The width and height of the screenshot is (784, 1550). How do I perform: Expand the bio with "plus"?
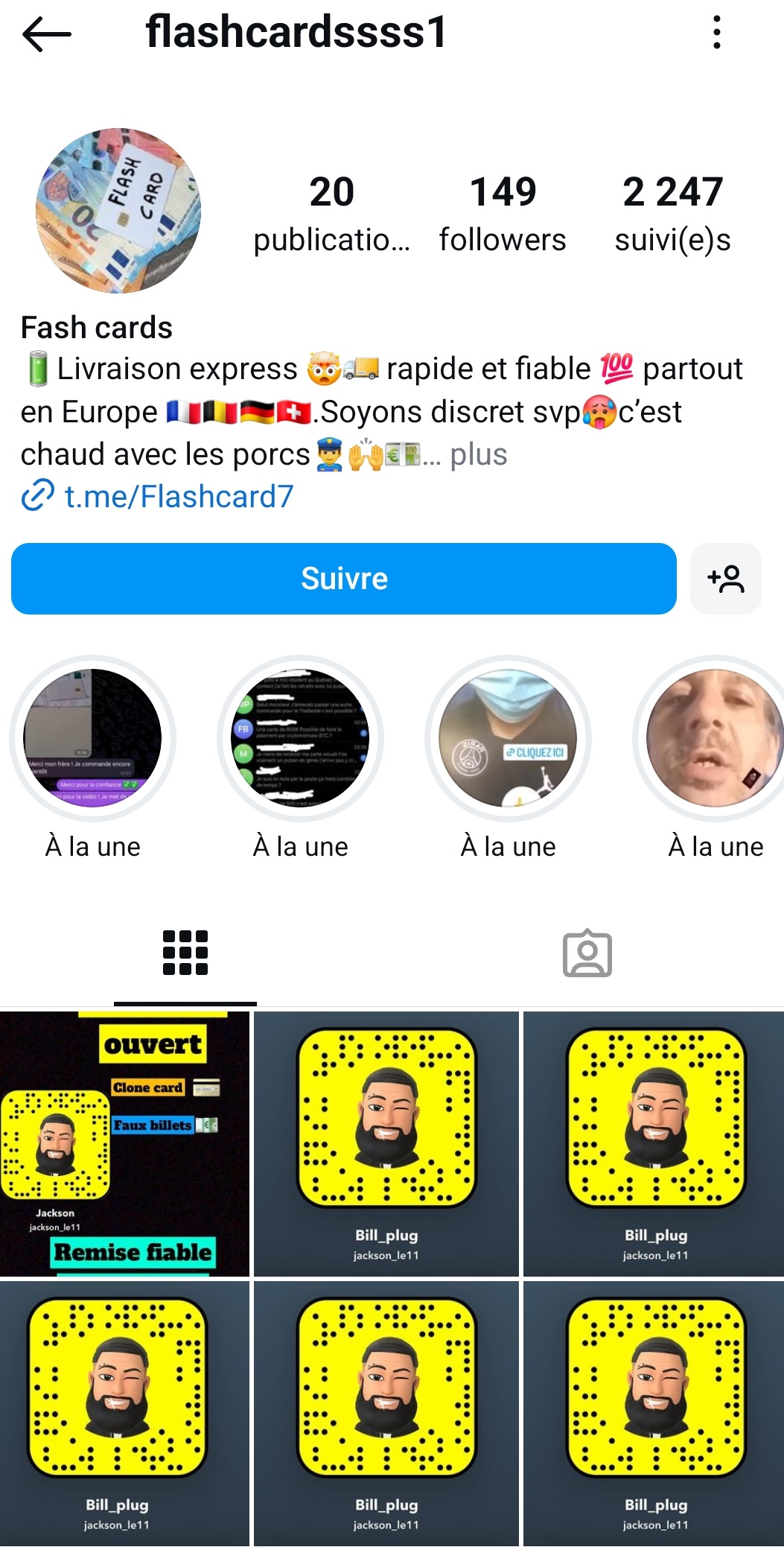click(479, 454)
